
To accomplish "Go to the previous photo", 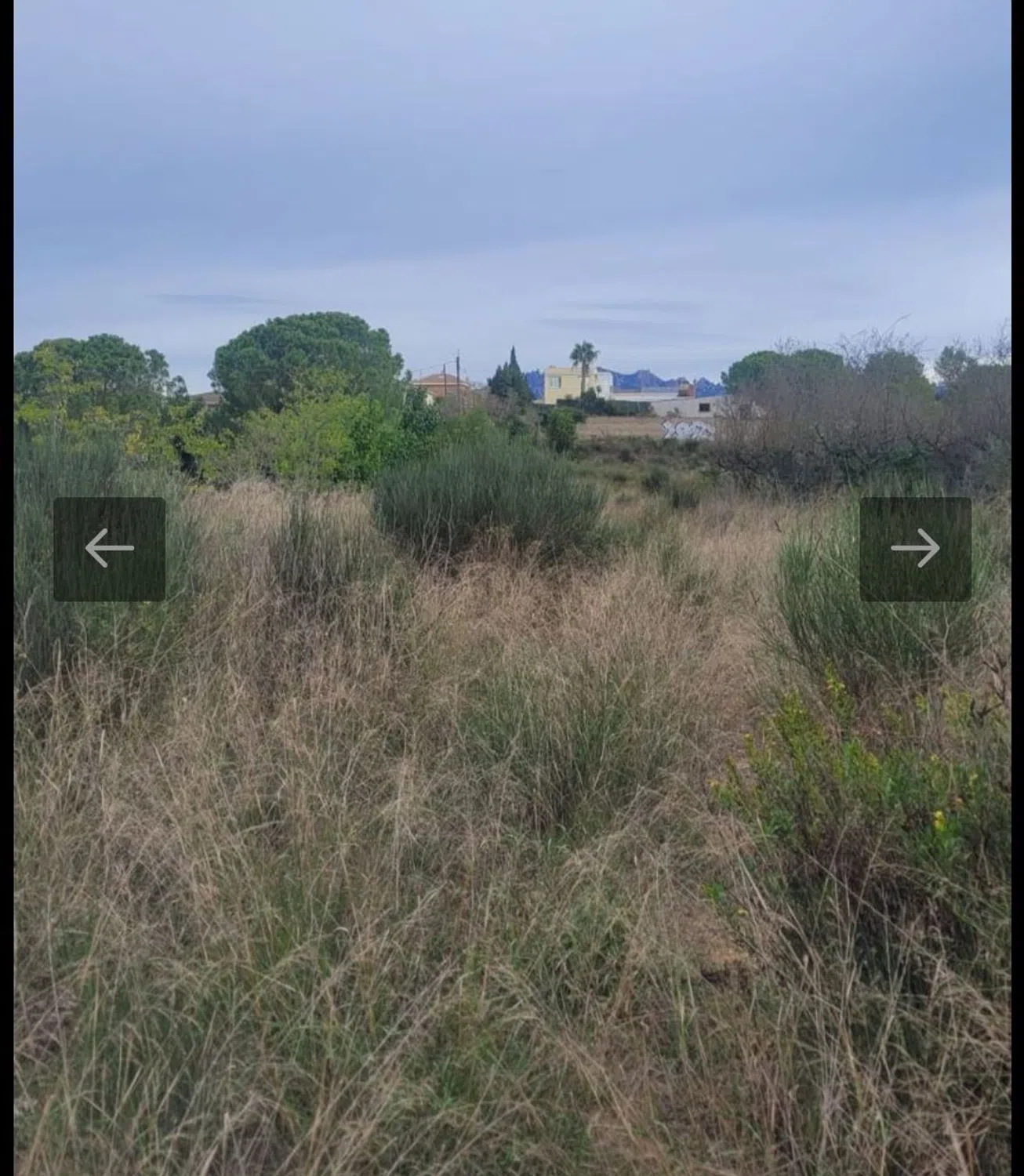I will pos(109,549).
